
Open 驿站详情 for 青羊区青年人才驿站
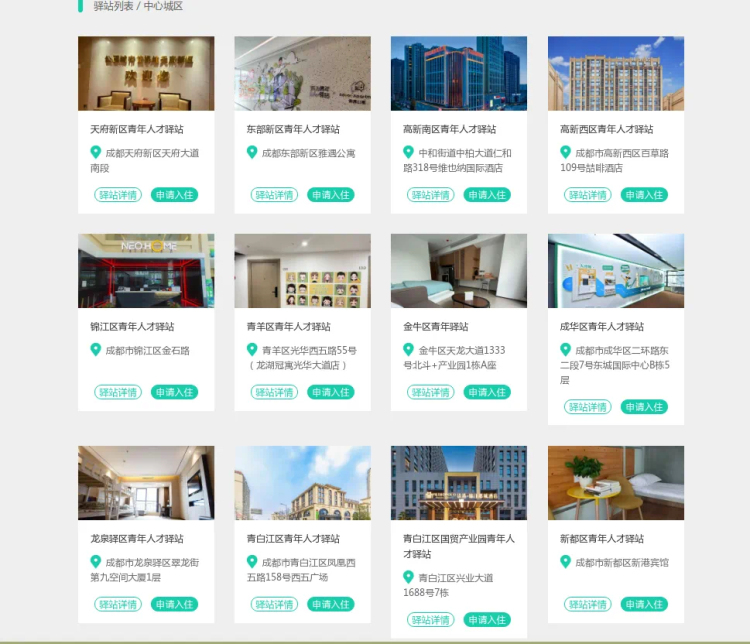pos(274,392)
